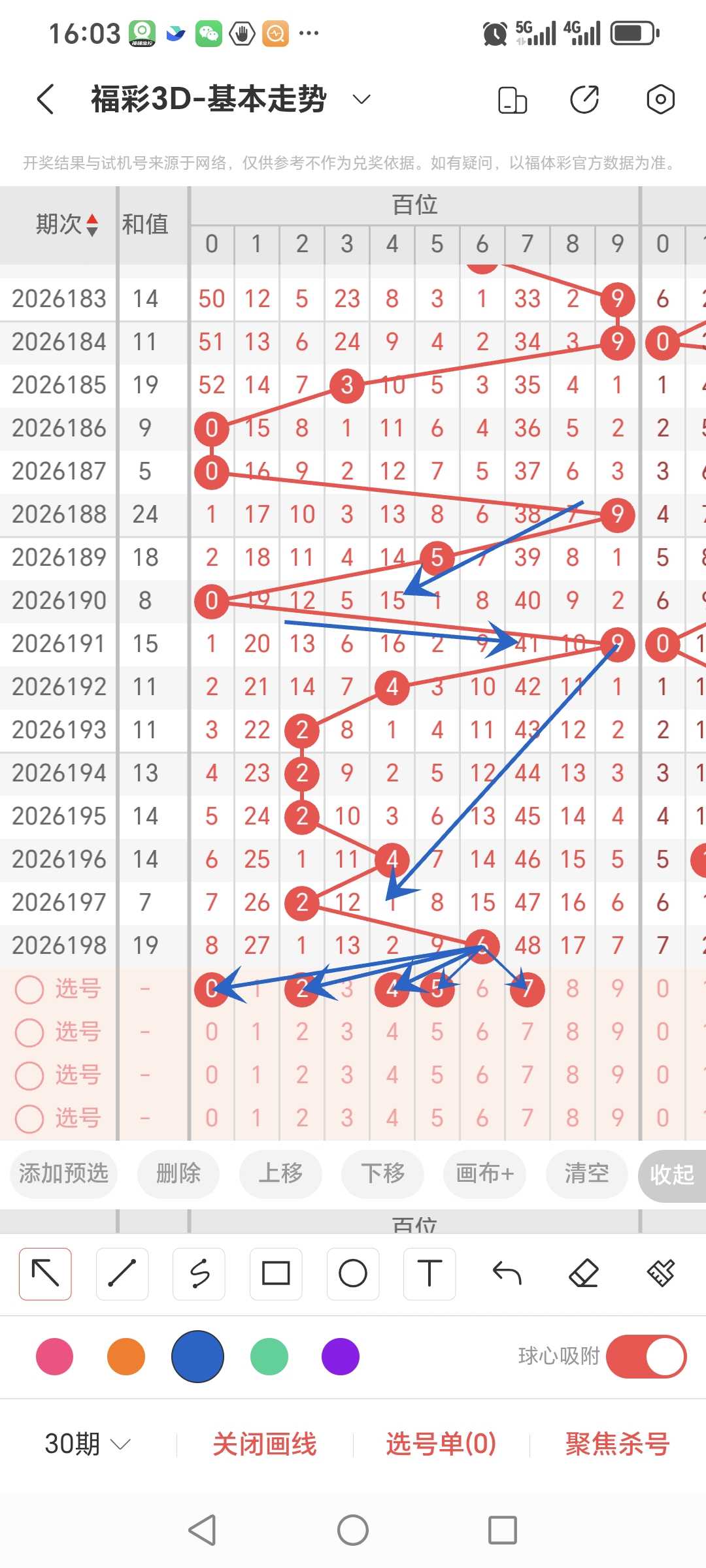
Task: Tap 删除 button
Action: (x=178, y=1174)
